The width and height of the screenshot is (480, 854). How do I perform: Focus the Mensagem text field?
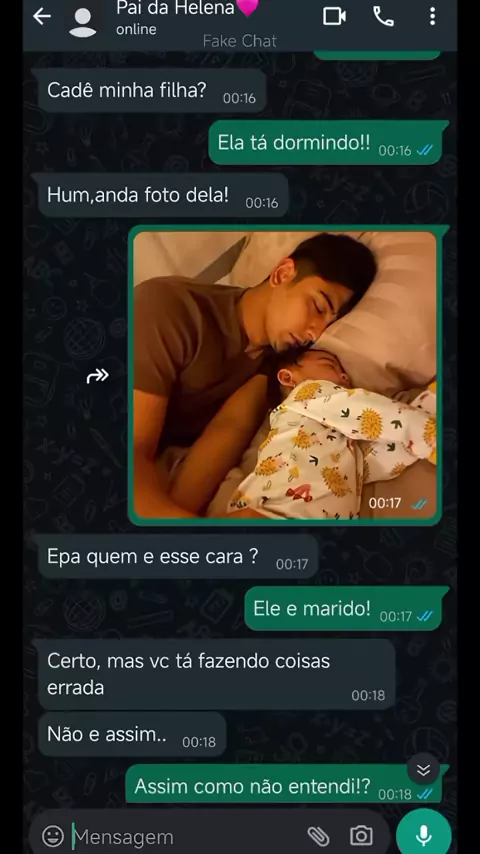[x=185, y=837]
